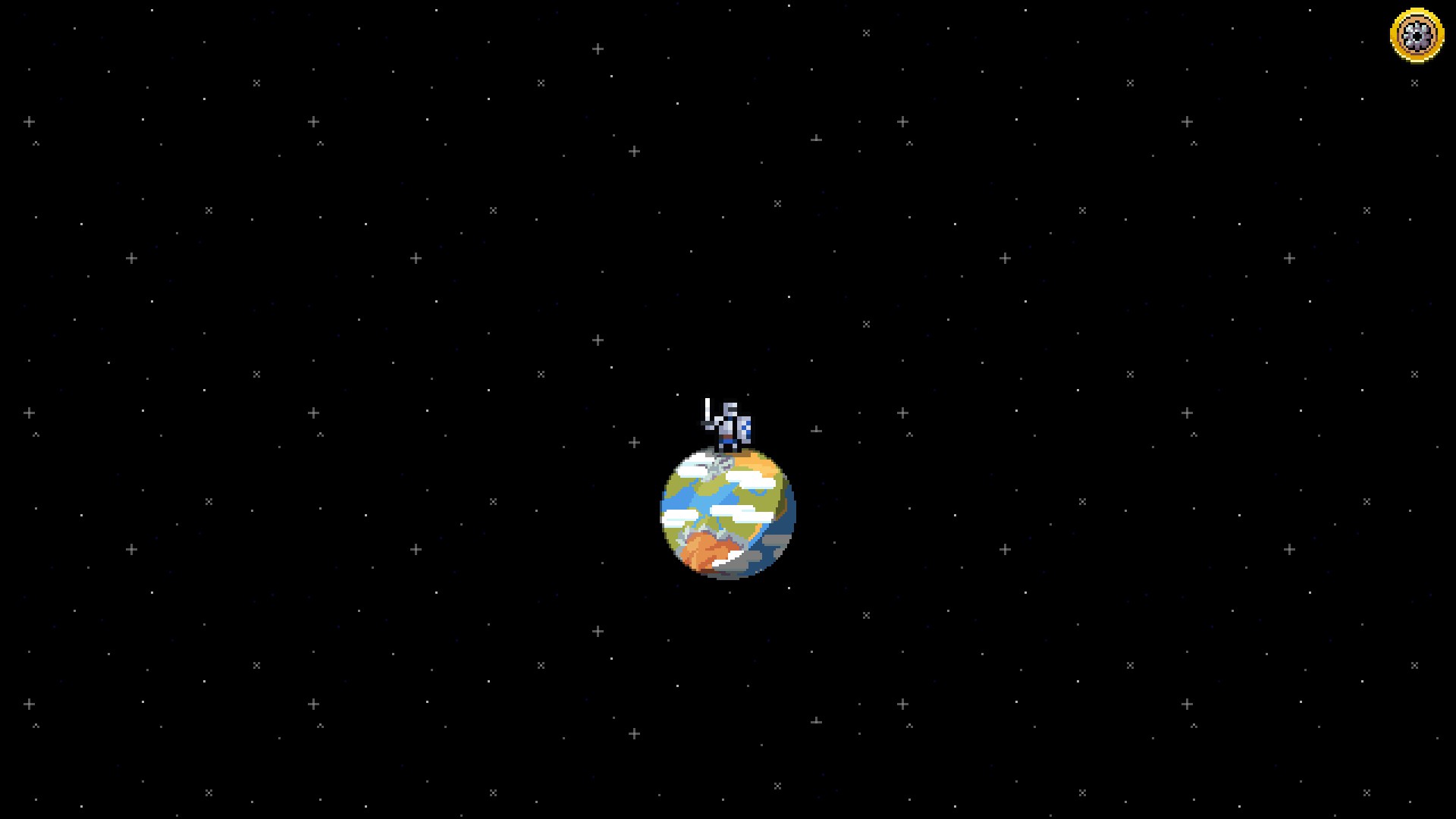1456x819 pixels.
Task: Select the planet with the knight
Action: point(728,513)
